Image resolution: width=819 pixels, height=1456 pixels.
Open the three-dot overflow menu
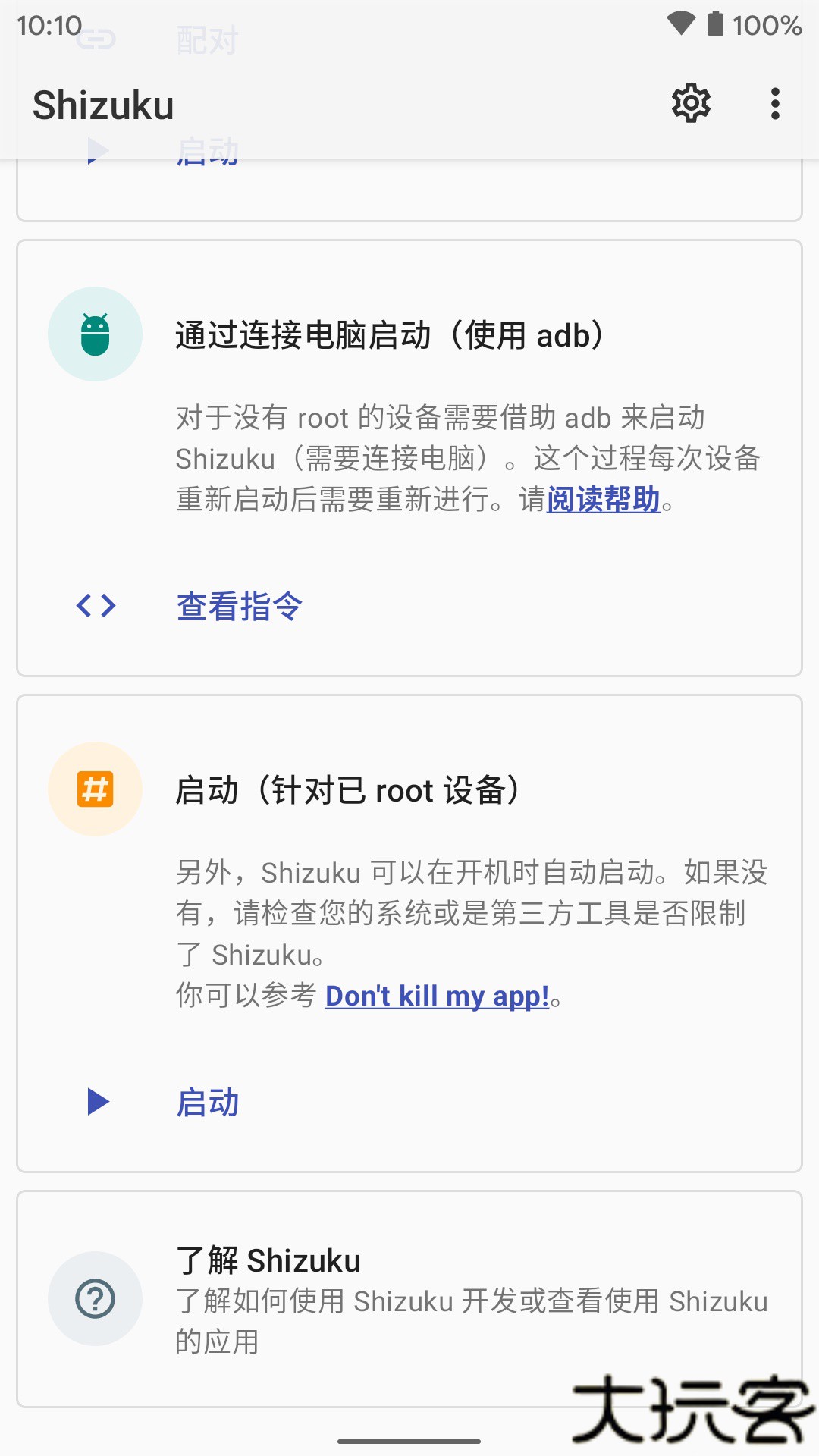click(774, 103)
